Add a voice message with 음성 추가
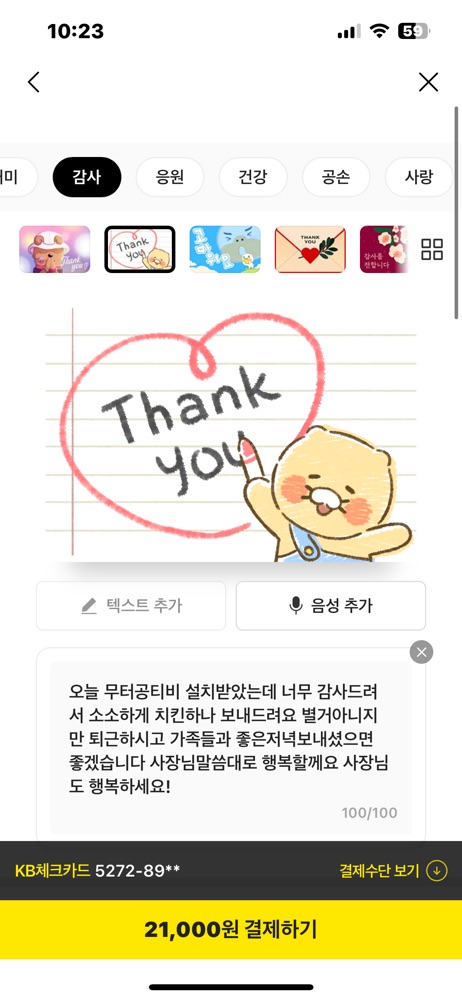The image size is (462, 1000). click(x=331, y=605)
